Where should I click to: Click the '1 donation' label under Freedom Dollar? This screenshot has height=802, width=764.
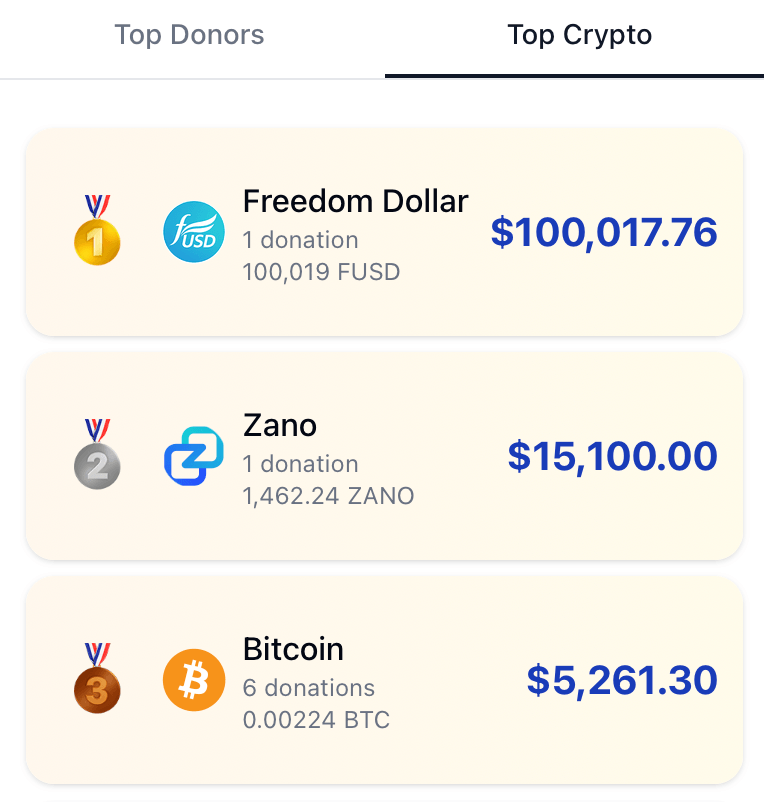click(x=300, y=240)
